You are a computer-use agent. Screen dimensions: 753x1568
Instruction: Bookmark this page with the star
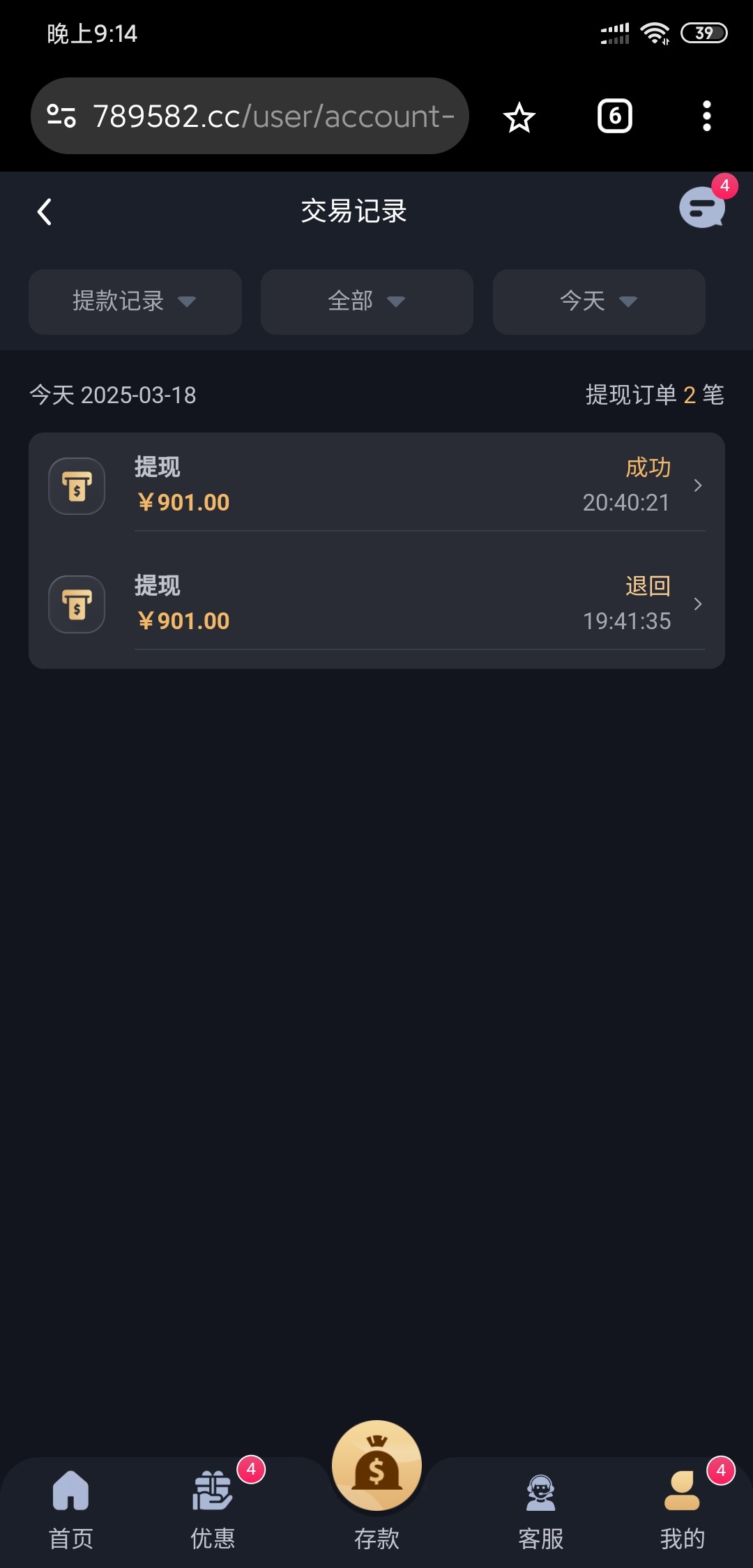519,116
